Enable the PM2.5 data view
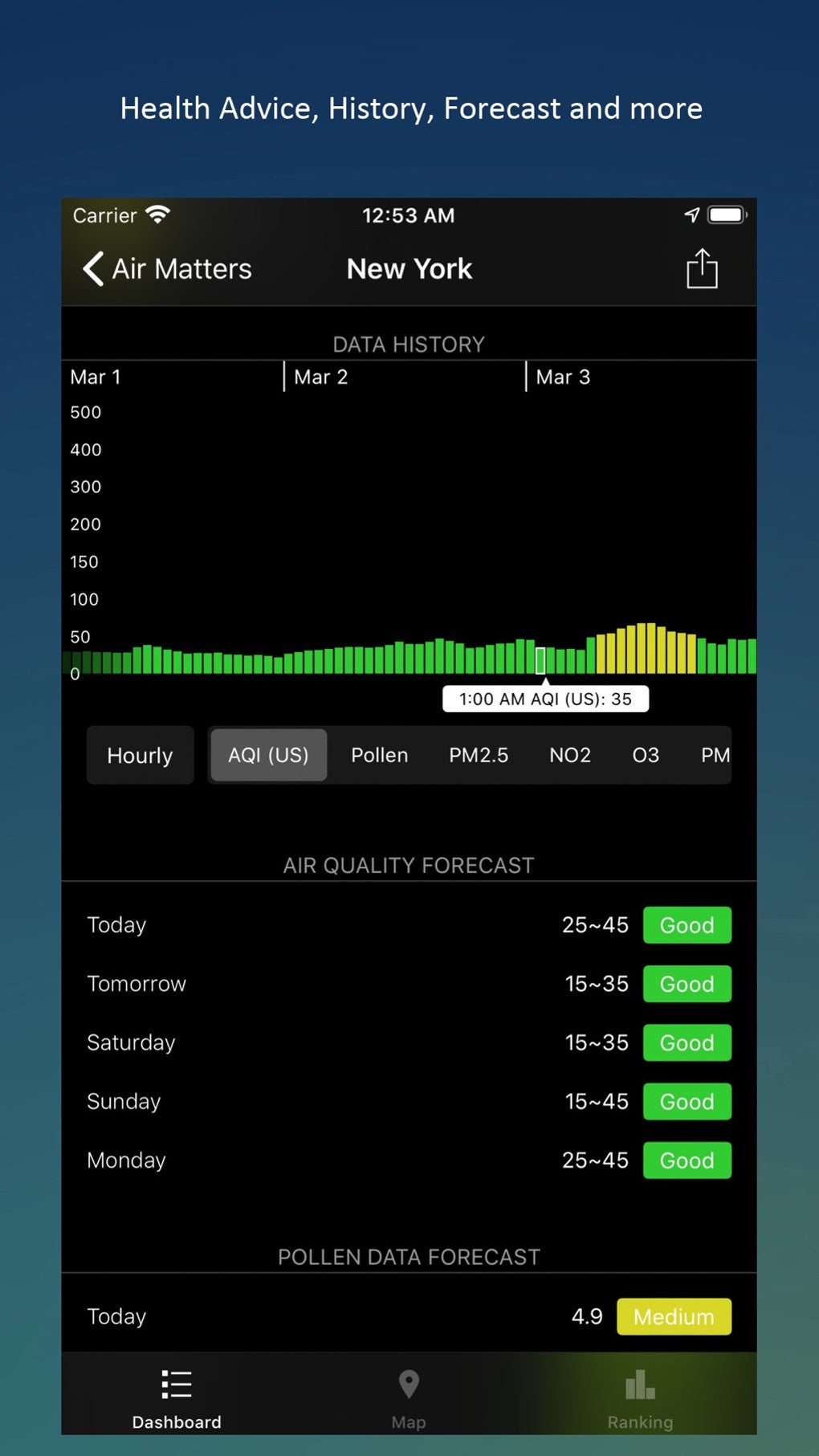819x1456 pixels. tap(479, 755)
